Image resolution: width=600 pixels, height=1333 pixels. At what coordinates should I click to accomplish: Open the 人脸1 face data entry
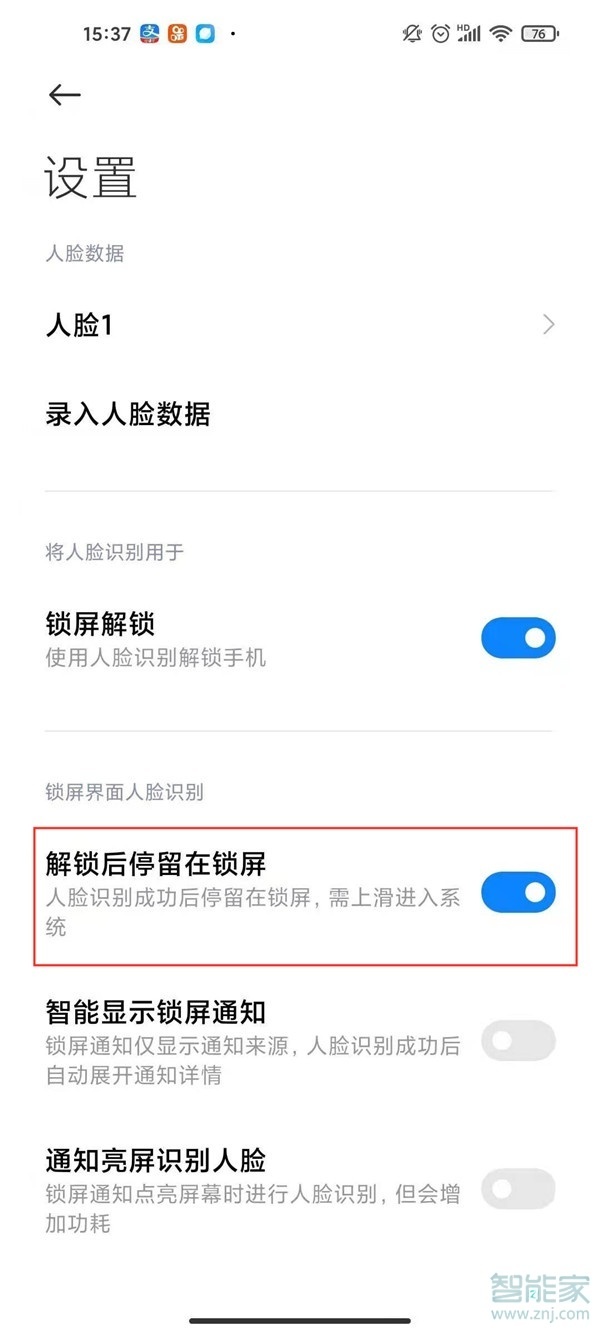coord(300,325)
